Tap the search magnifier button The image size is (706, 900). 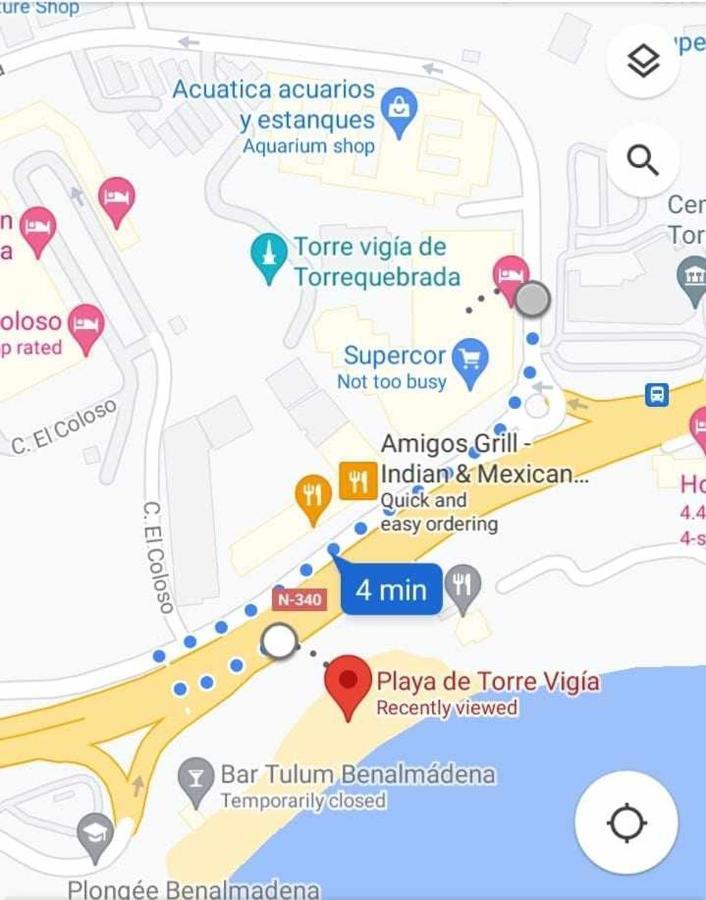(643, 160)
